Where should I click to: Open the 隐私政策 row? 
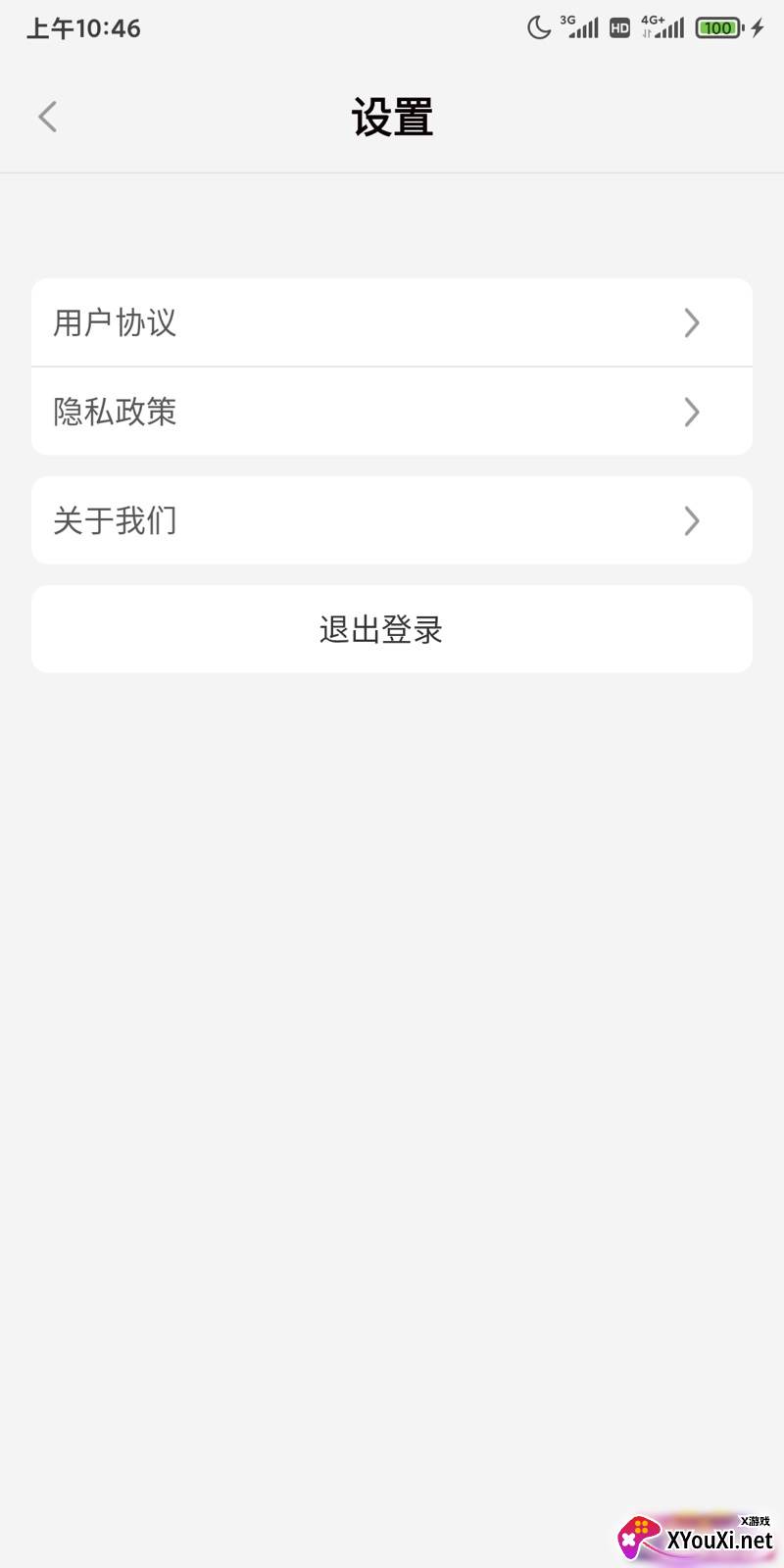[392, 412]
